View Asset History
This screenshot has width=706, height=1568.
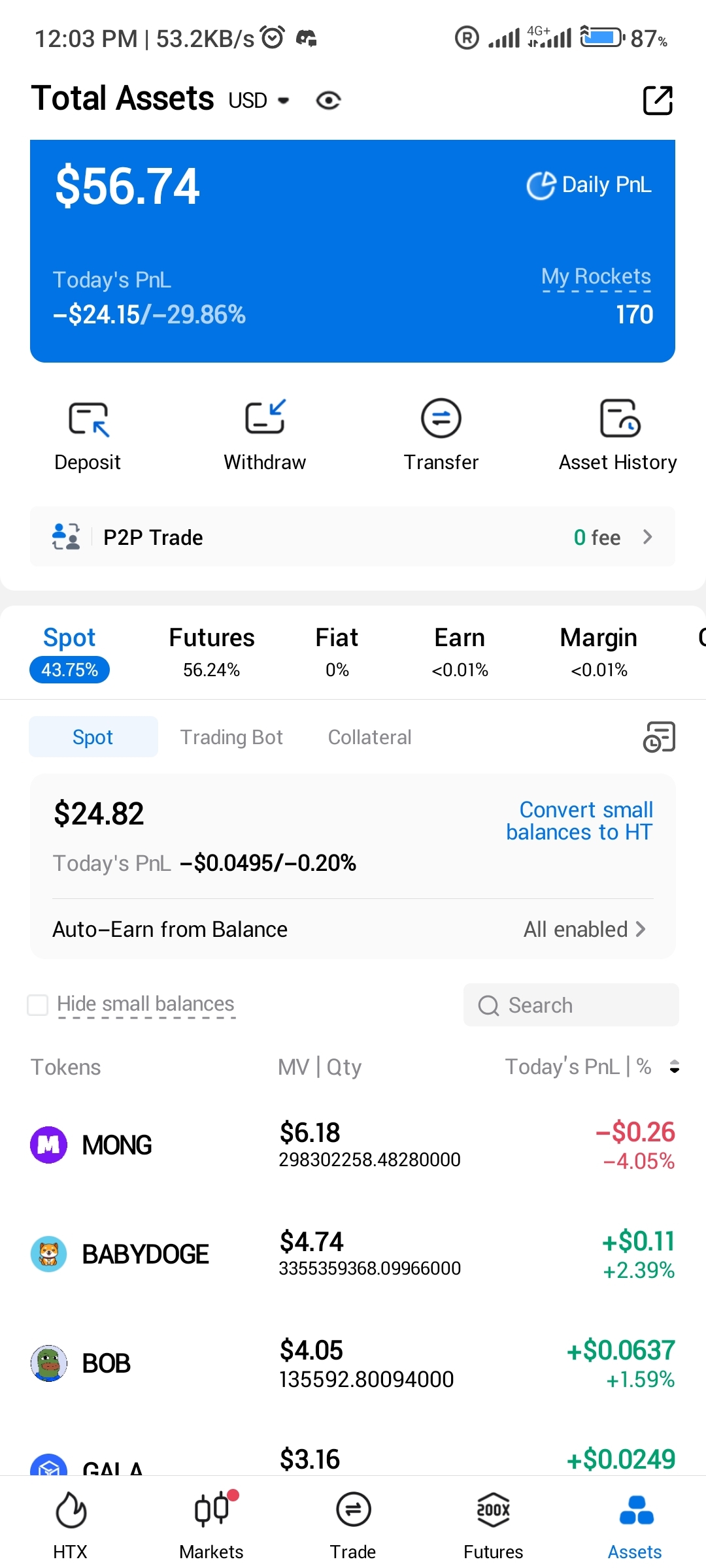[x=617, y=434]
